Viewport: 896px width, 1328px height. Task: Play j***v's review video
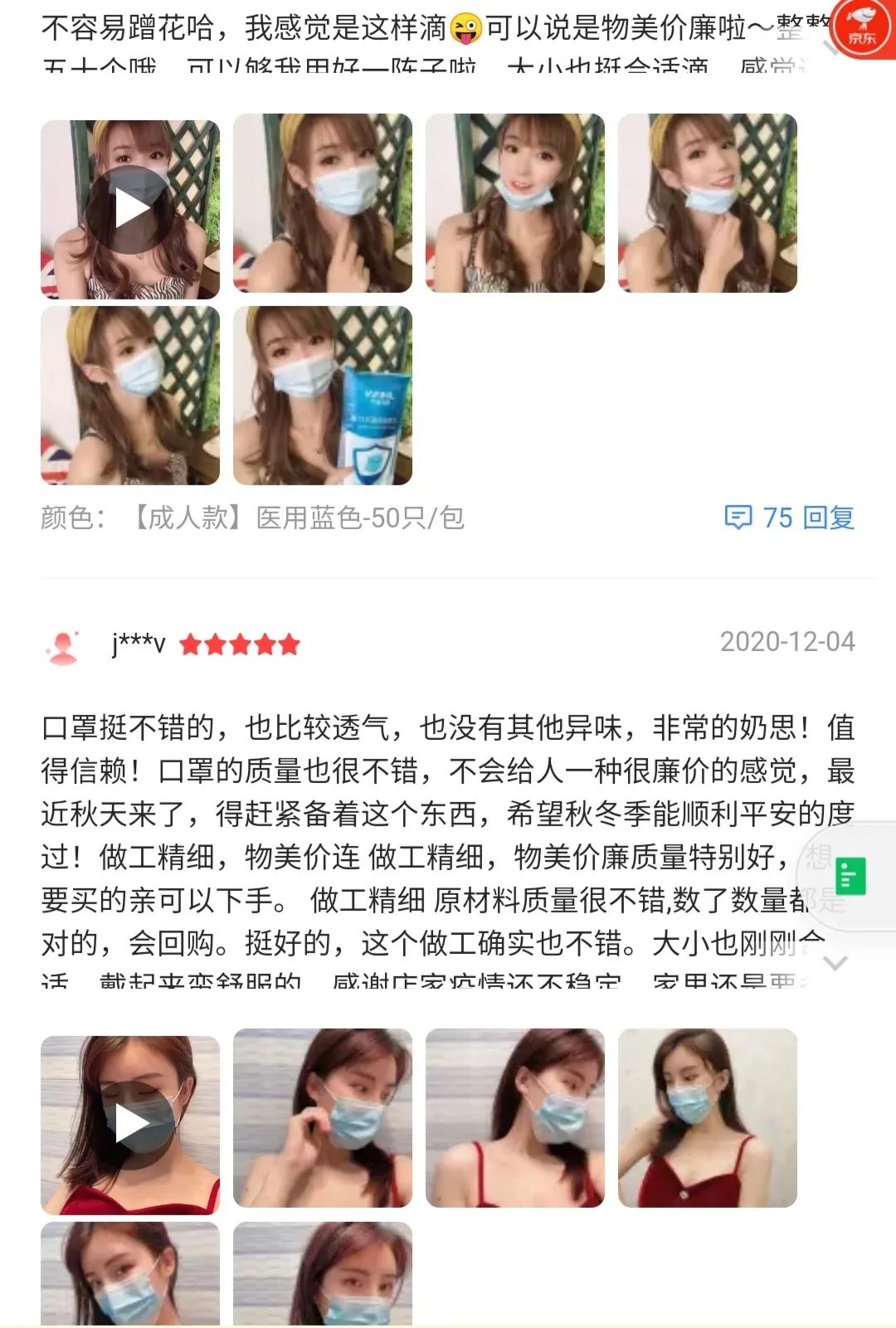(131, 1124)
